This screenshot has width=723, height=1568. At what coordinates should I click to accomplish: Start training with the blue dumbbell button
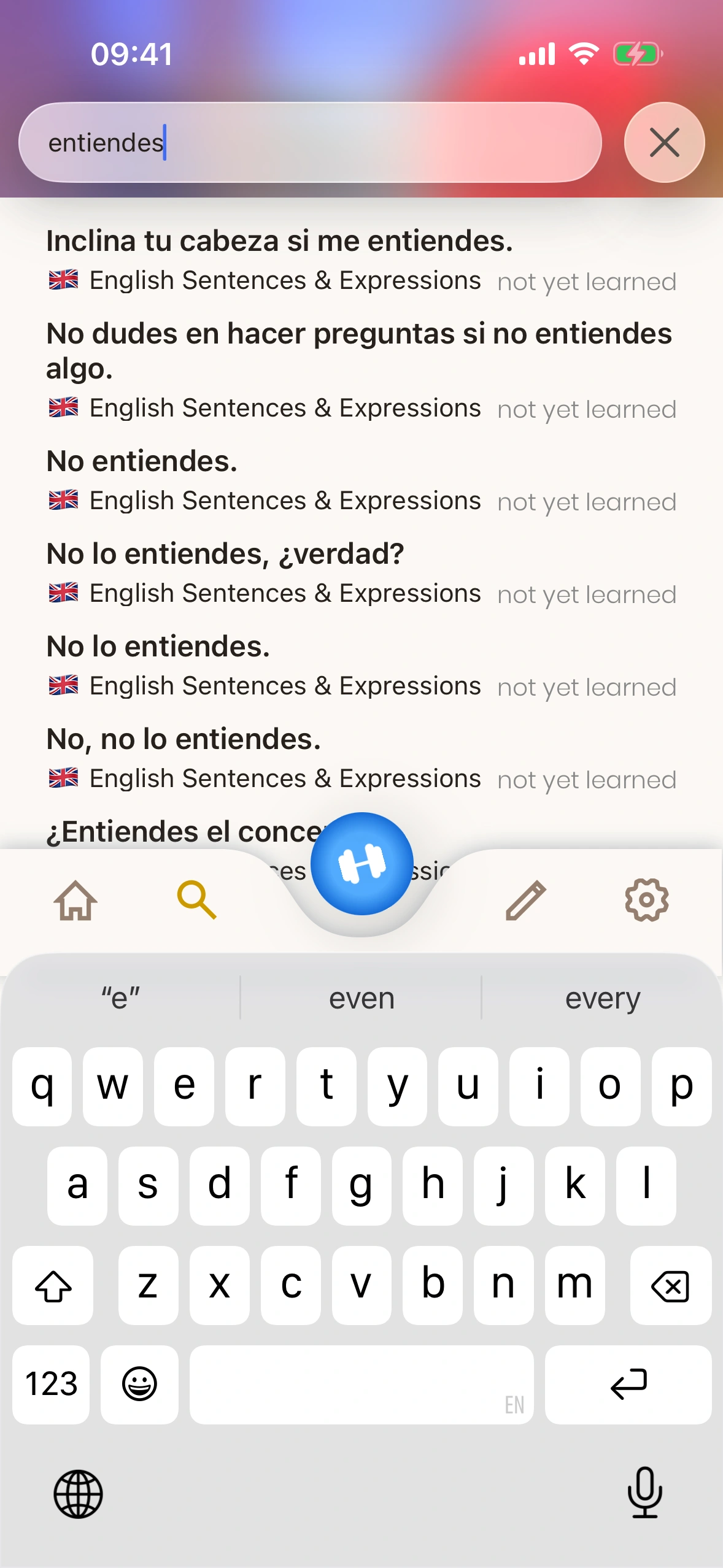coord(361,864)
